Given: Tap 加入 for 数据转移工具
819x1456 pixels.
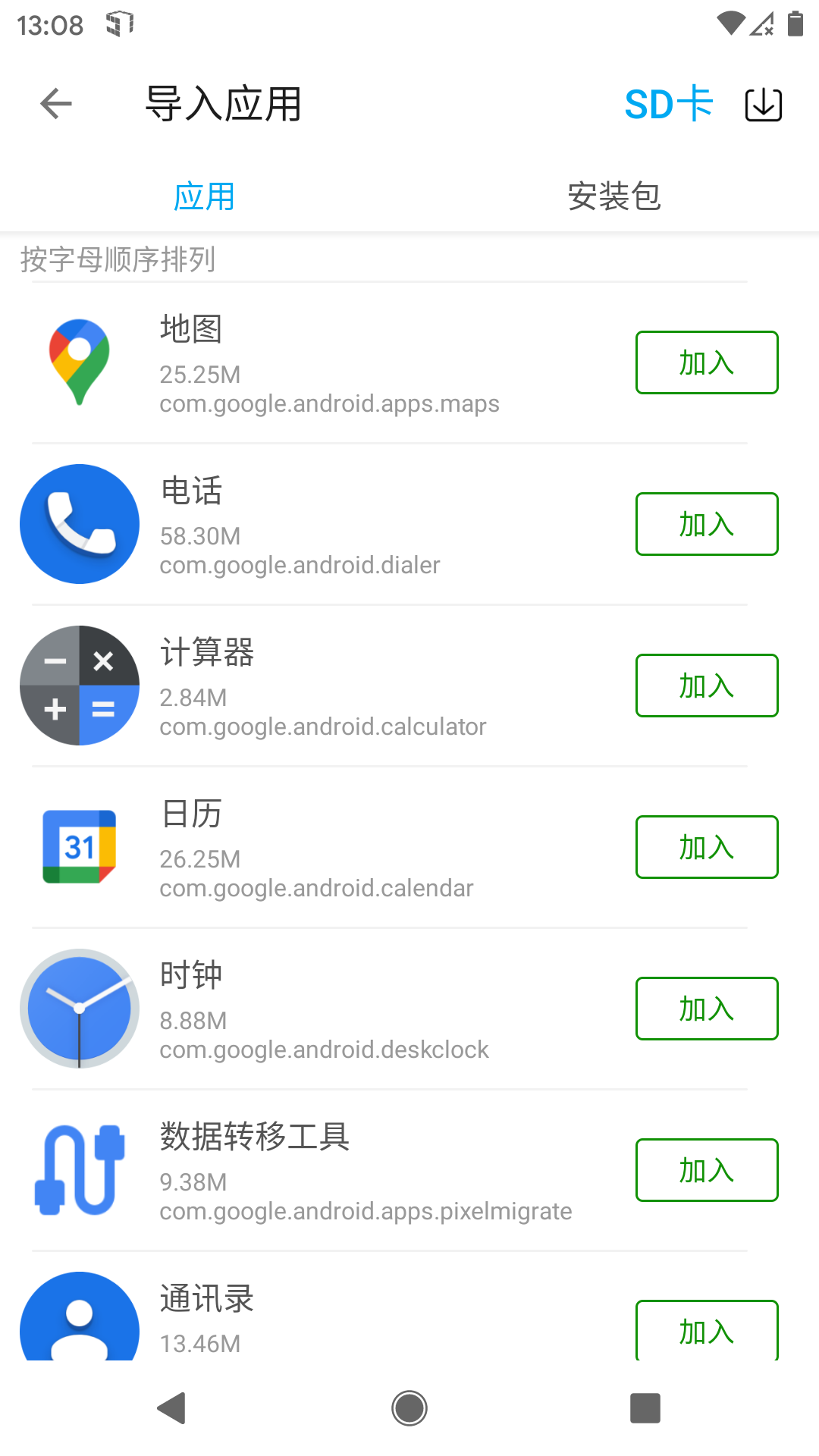Looking at the screenshot, I should tap(706, 1170).
